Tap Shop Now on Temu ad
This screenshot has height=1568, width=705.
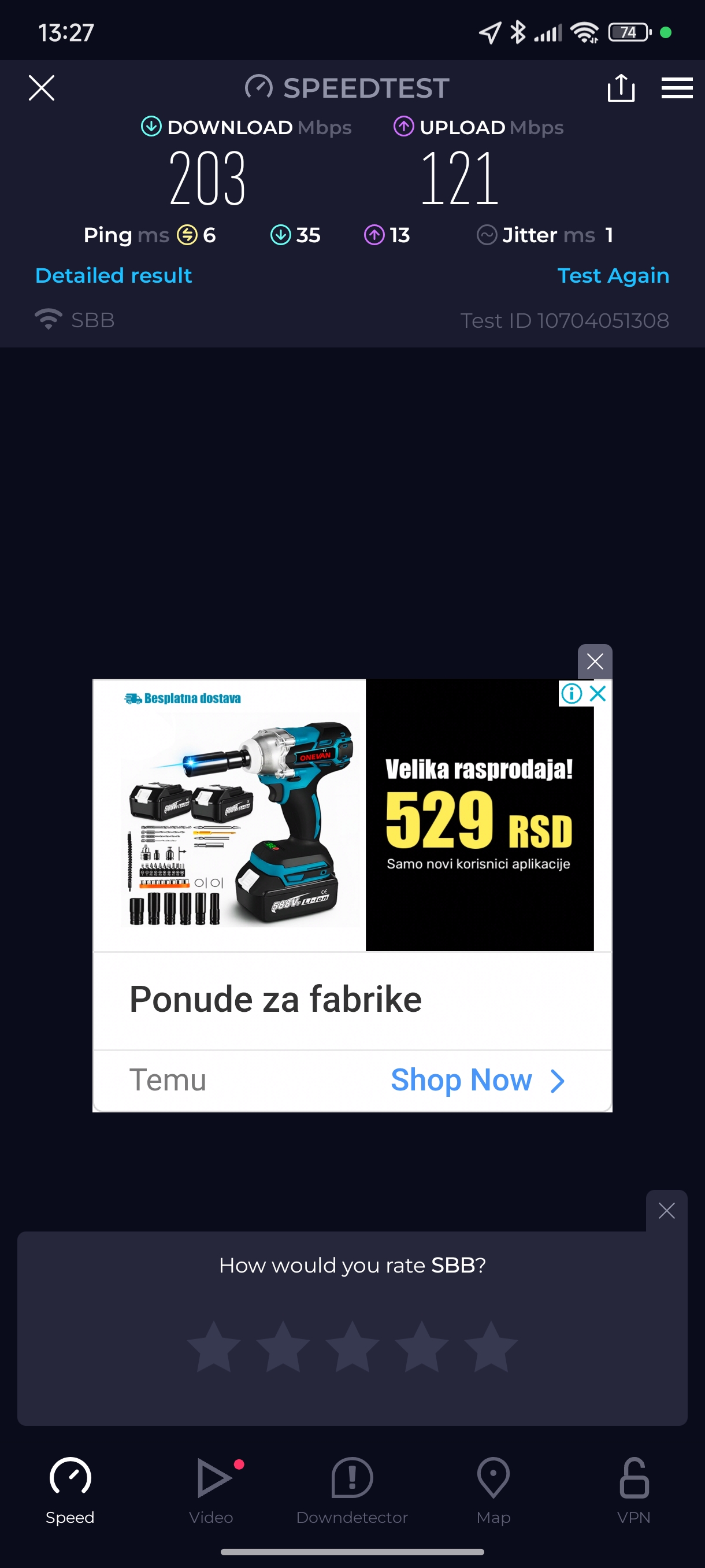pyautogui.click(x=477, y=1081)
